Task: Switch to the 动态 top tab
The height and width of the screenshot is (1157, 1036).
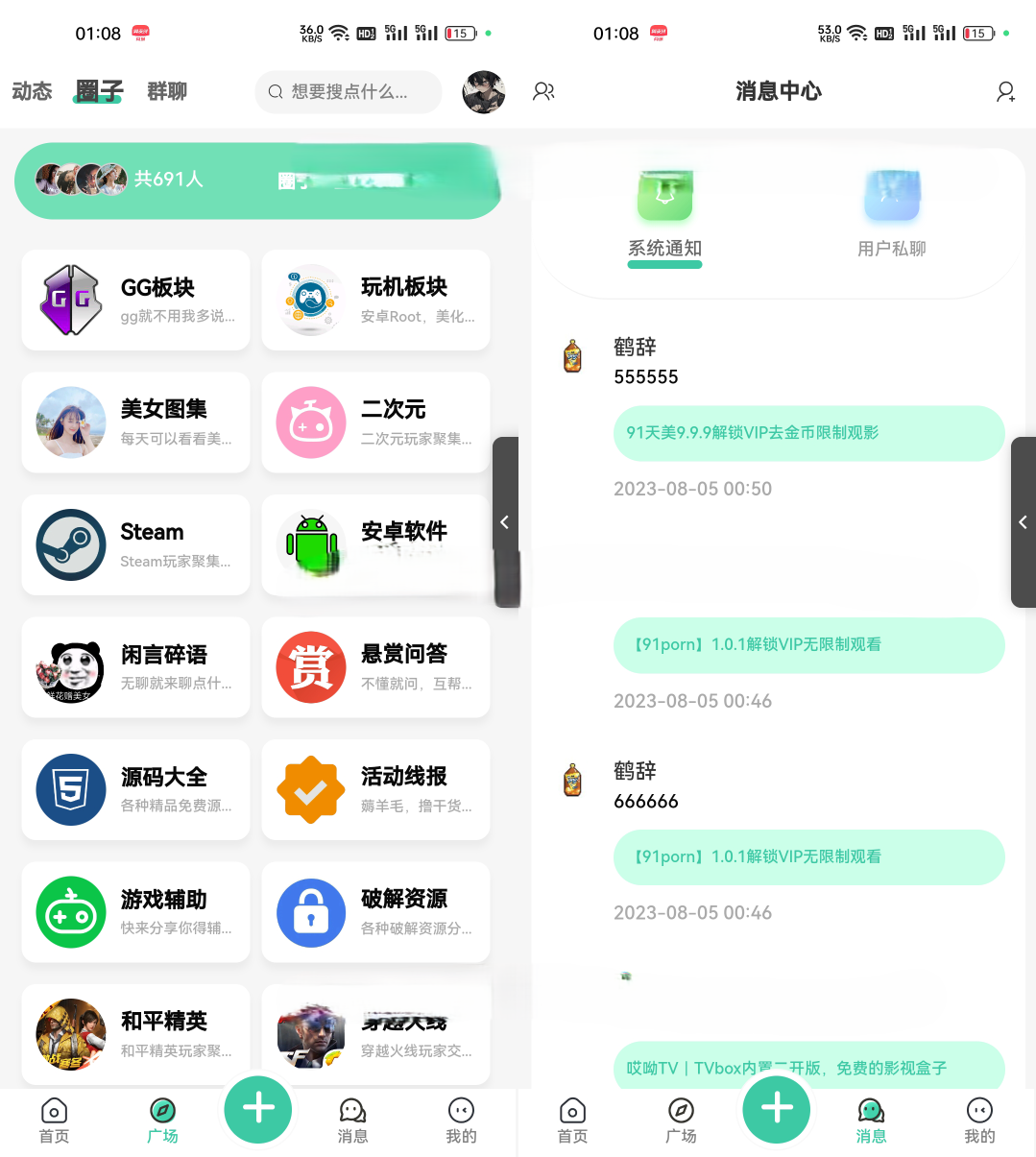Action: coord(32,91)
